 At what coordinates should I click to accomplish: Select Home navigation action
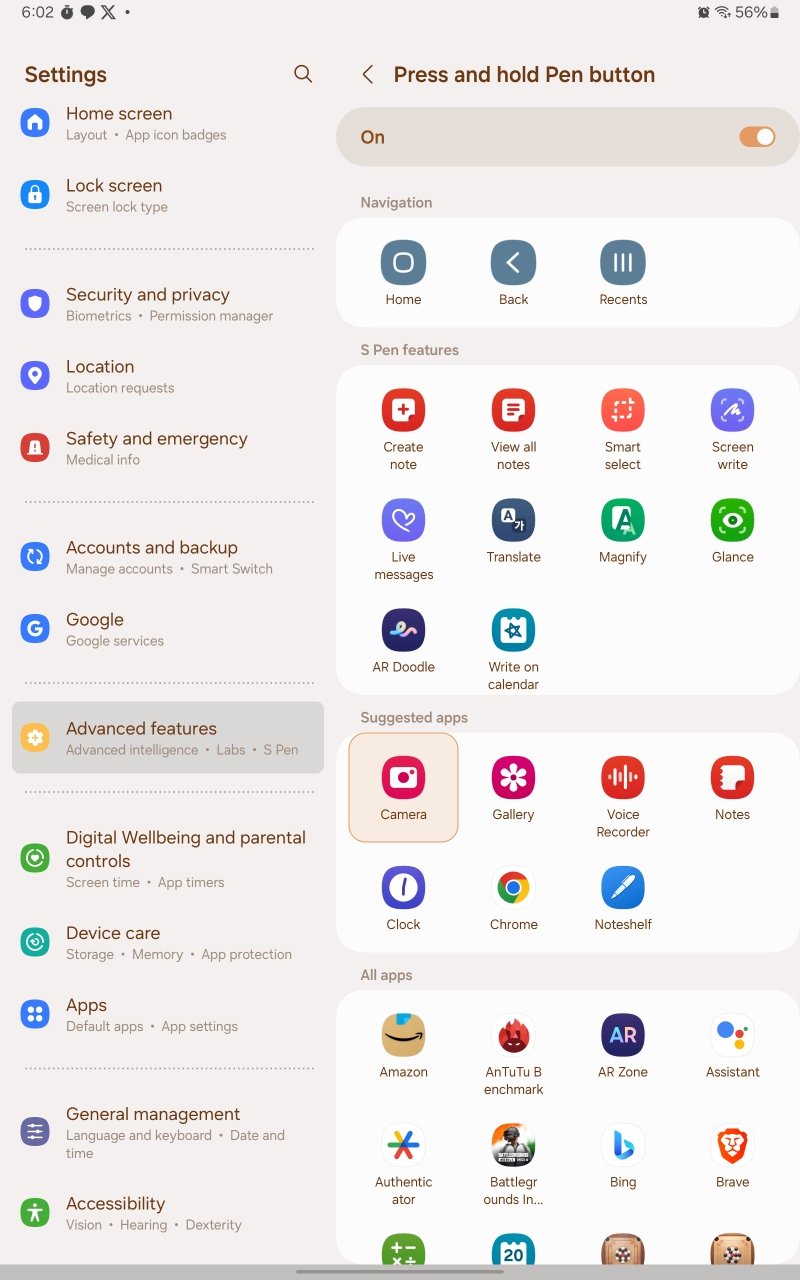pyautogui.click(x=403, y=273)
